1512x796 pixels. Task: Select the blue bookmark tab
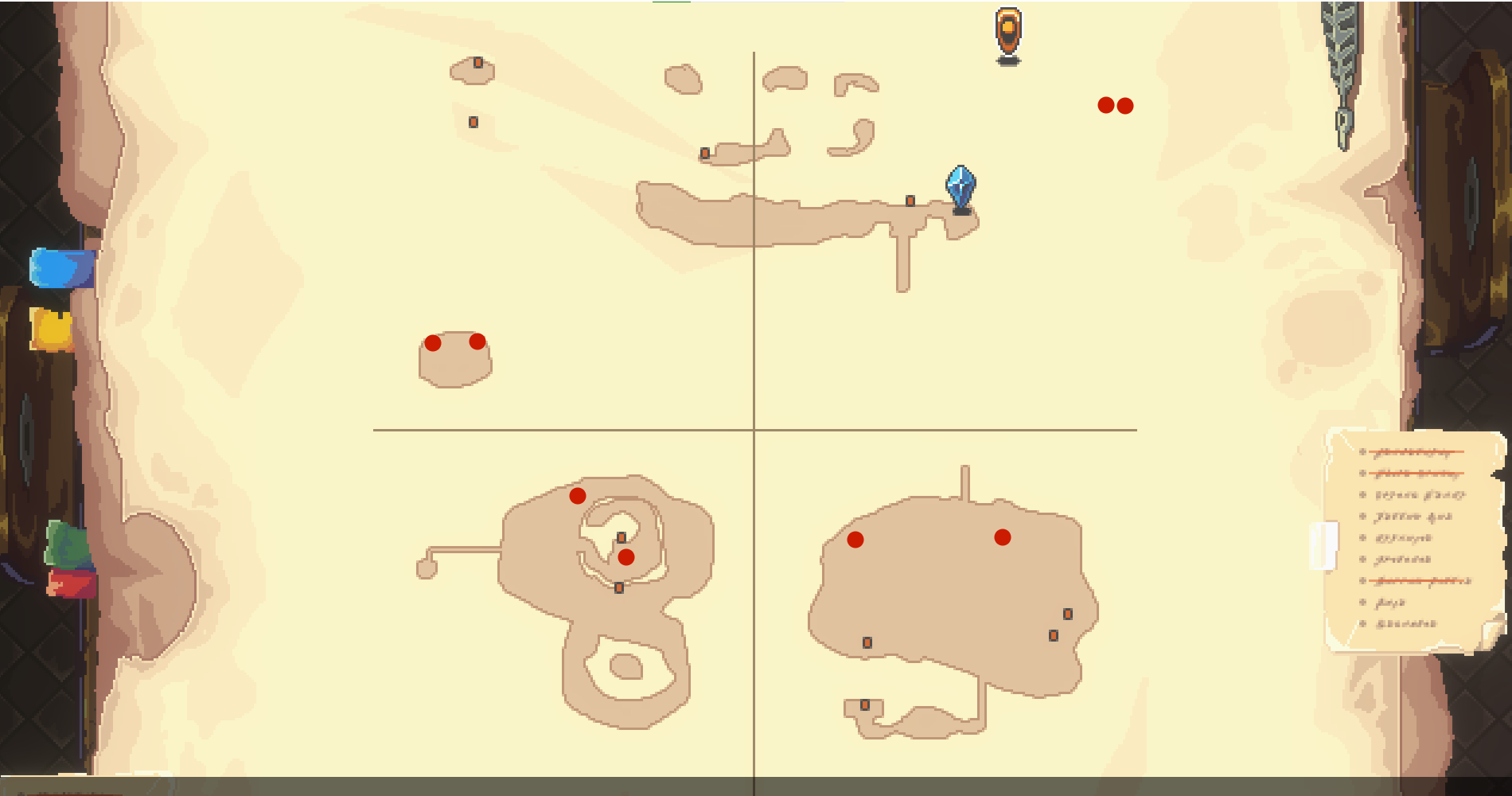pos(61,268)
